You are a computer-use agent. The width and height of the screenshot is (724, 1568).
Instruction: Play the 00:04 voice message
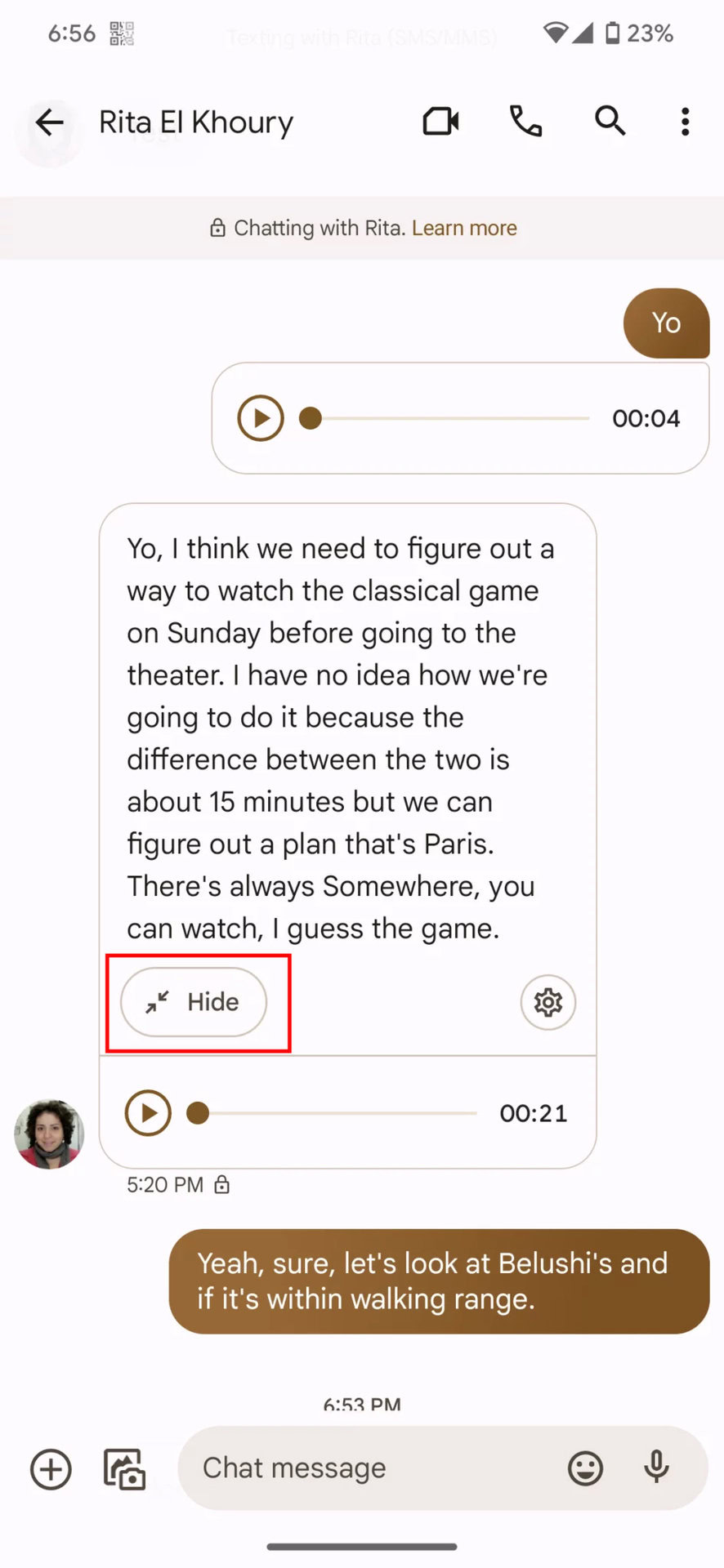click(261, 418)
